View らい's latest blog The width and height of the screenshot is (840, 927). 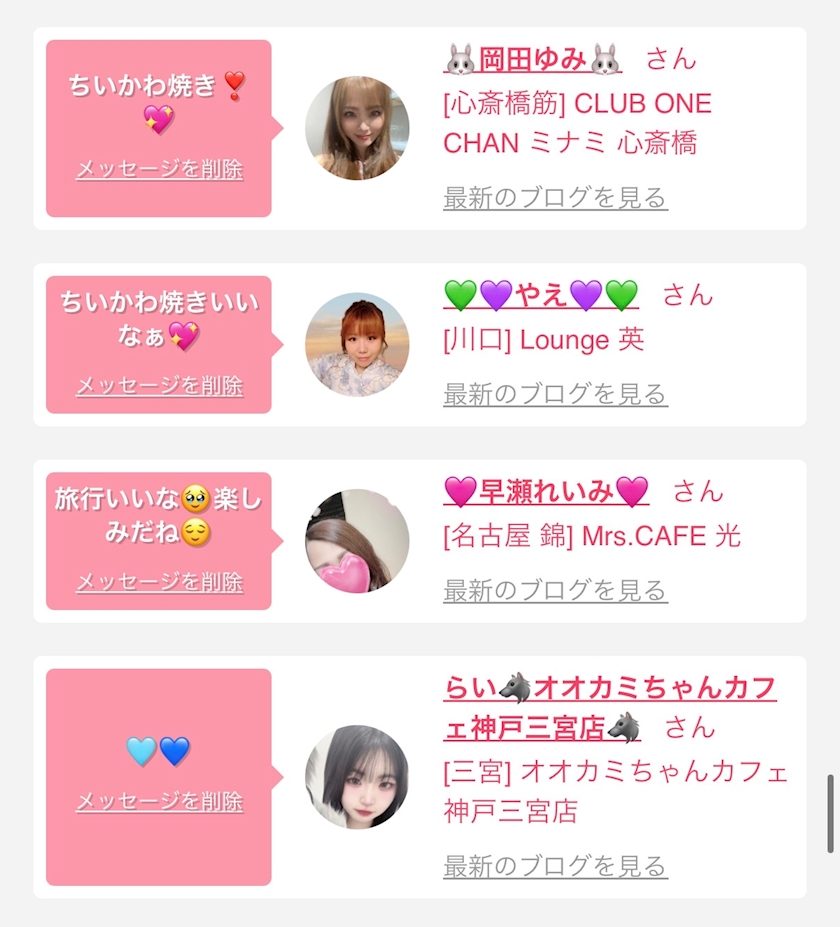555,866
